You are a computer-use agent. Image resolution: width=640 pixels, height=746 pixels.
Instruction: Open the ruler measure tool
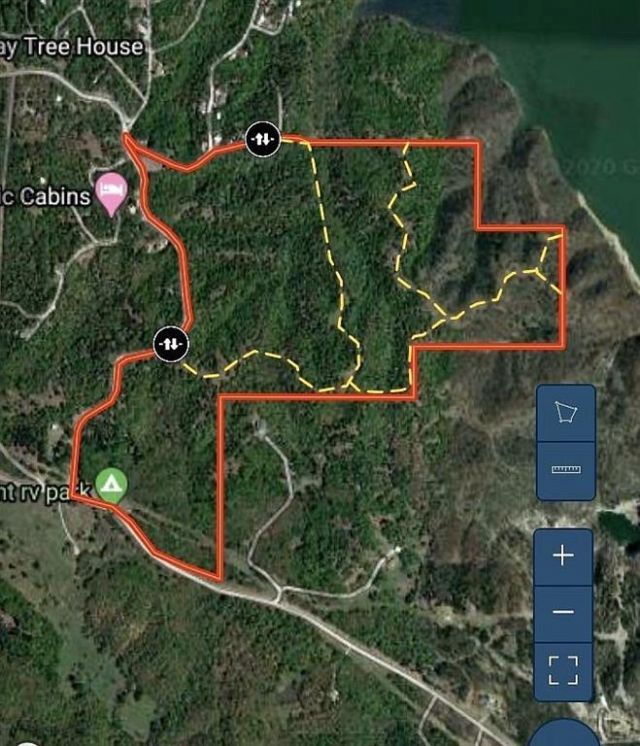pos(566,469)
